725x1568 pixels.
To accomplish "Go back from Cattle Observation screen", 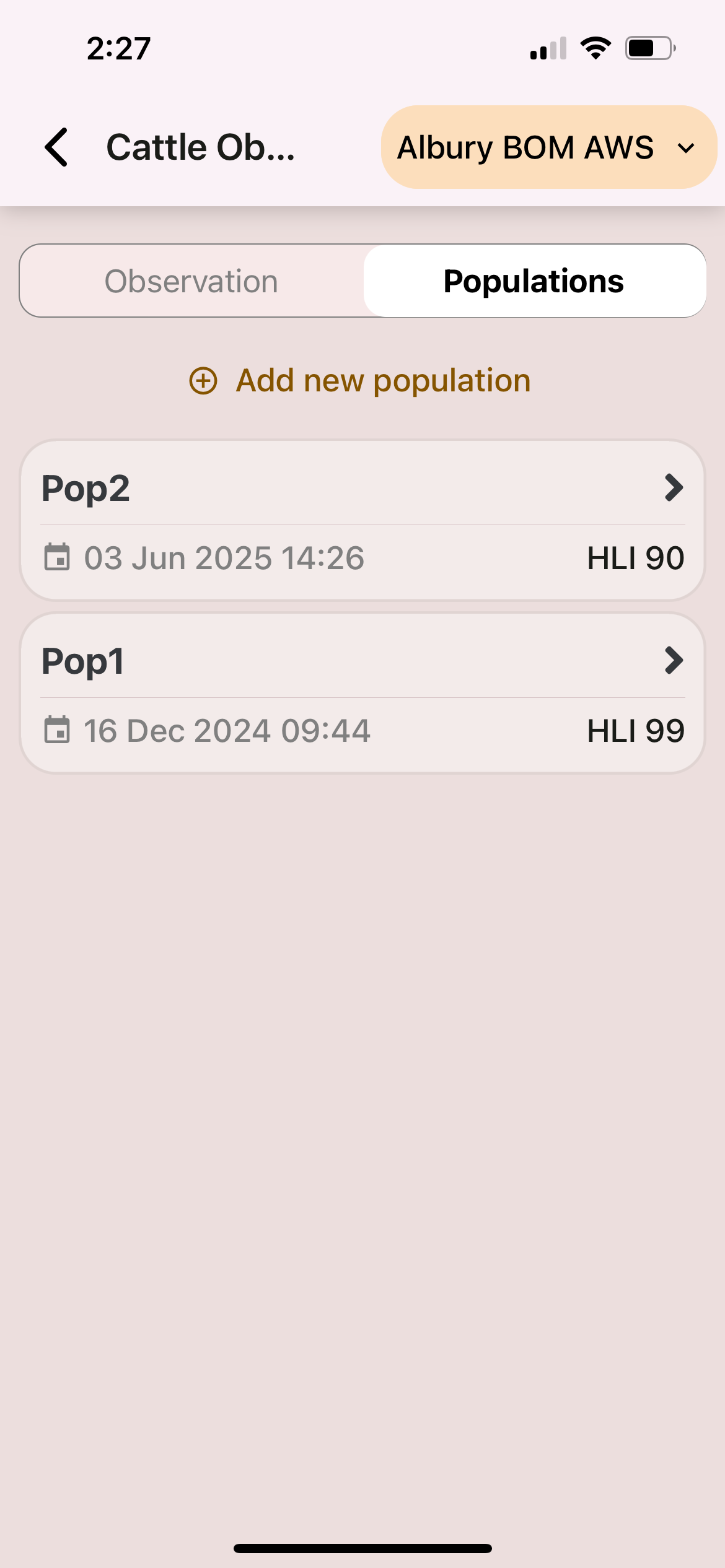I will pos(57,147).
